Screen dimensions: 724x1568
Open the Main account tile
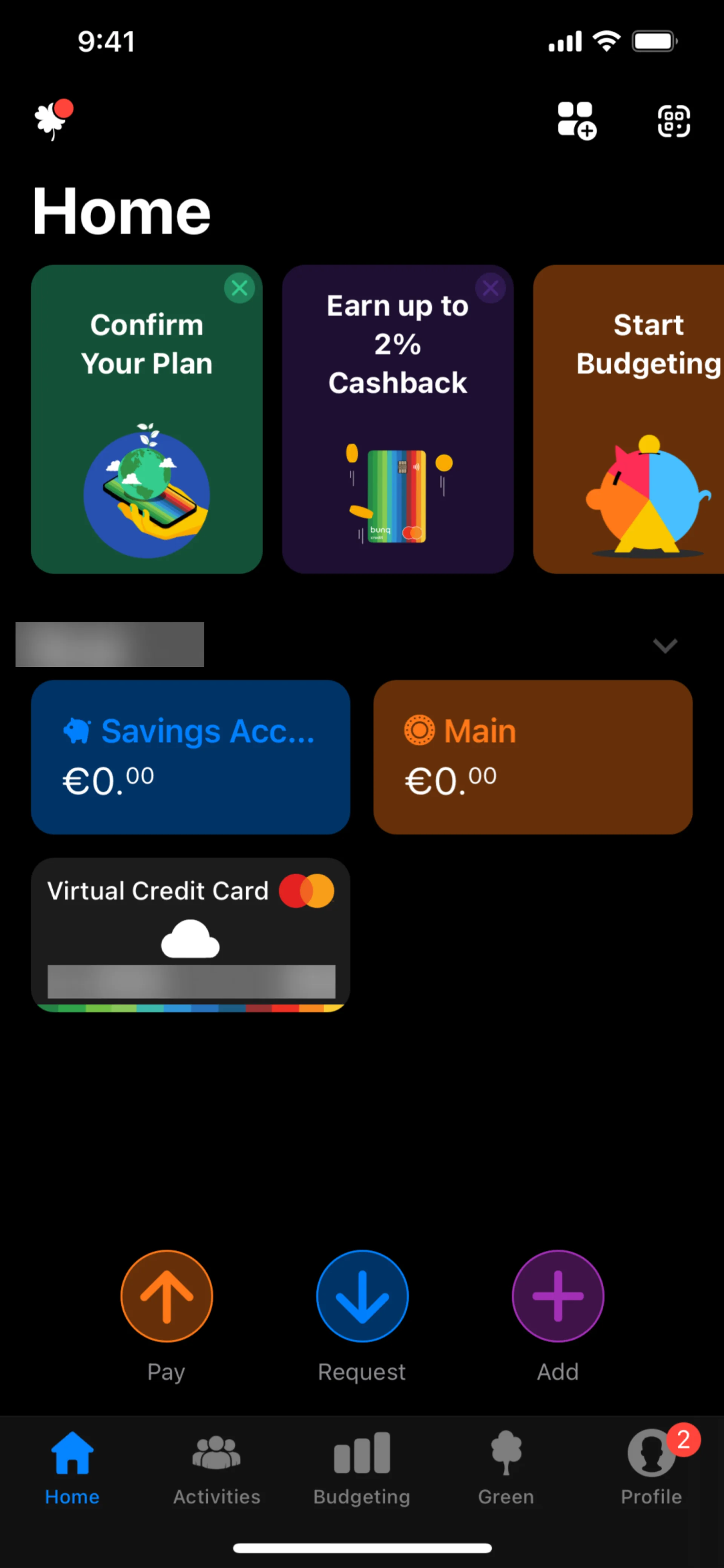click(533, 757)
